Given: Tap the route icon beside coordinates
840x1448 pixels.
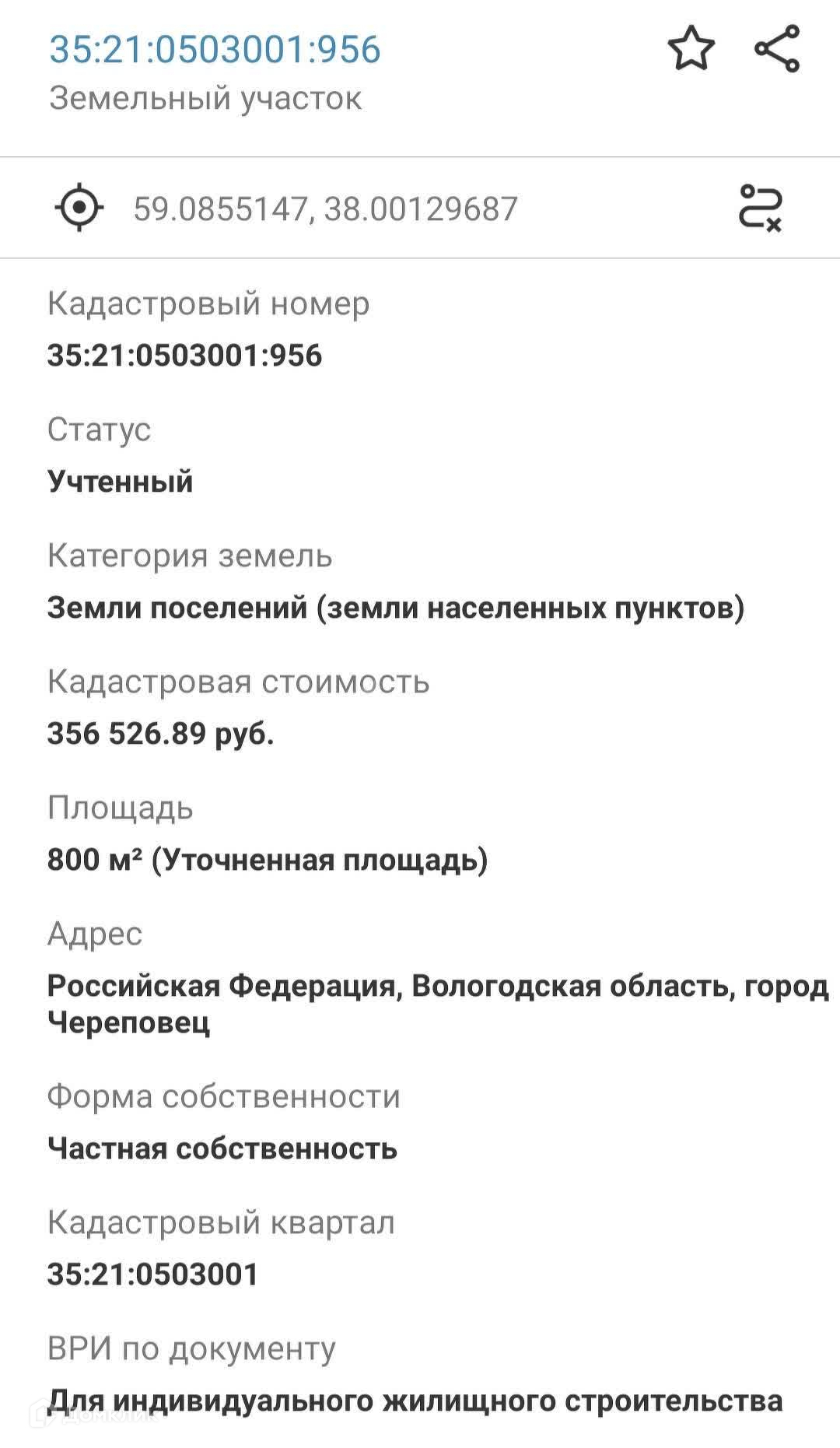Looking at the screenshot, I should 760,208.
